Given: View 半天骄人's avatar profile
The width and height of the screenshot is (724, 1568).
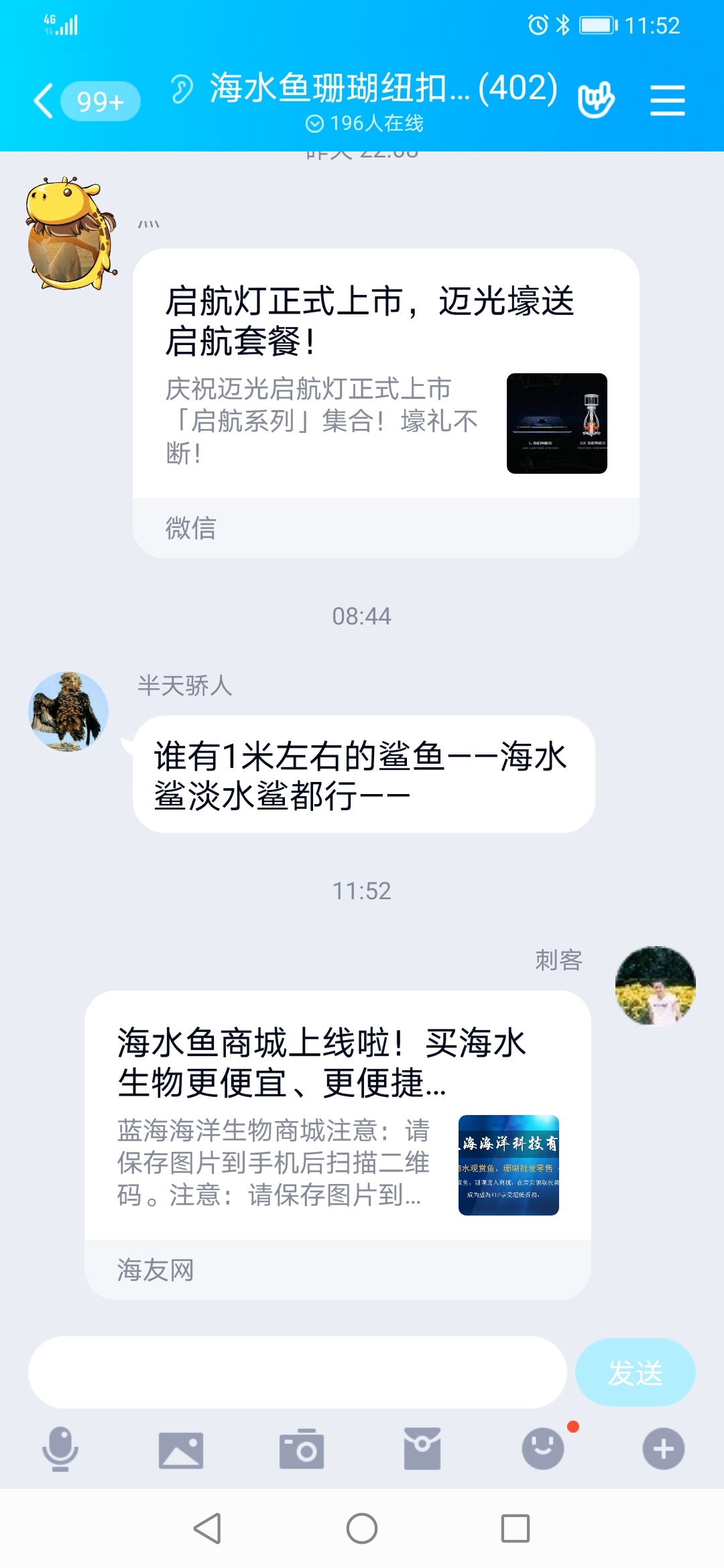Looking at the screenshot, I should (x=68, y=711).
